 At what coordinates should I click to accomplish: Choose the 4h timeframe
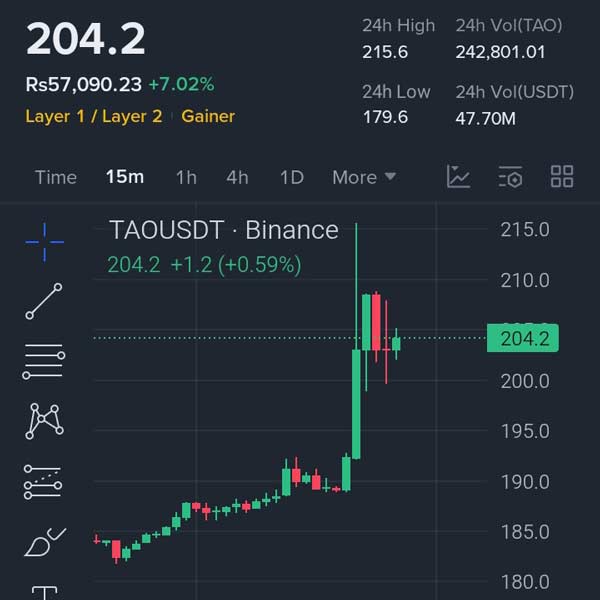tap(237, 177)
